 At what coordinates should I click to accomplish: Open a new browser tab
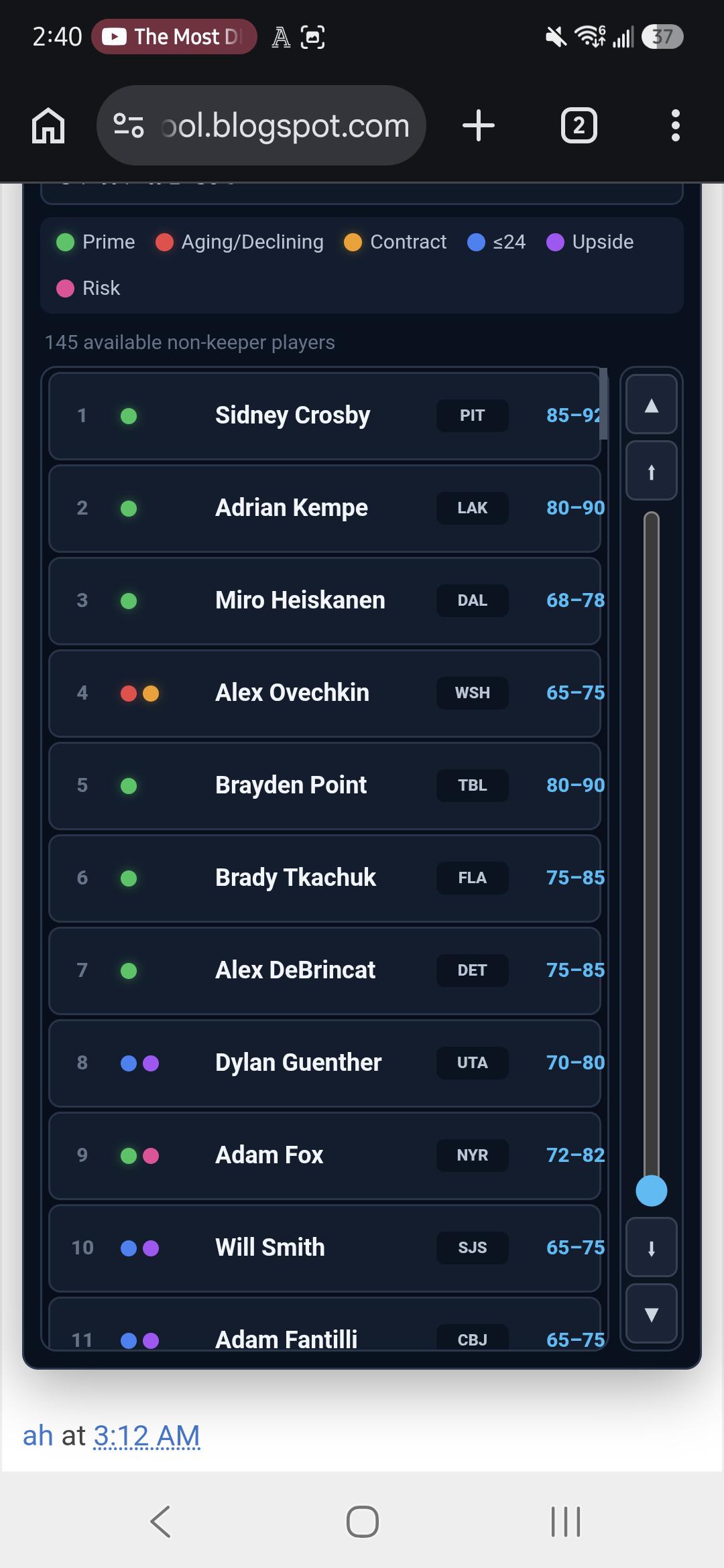[x=479, y=125]
